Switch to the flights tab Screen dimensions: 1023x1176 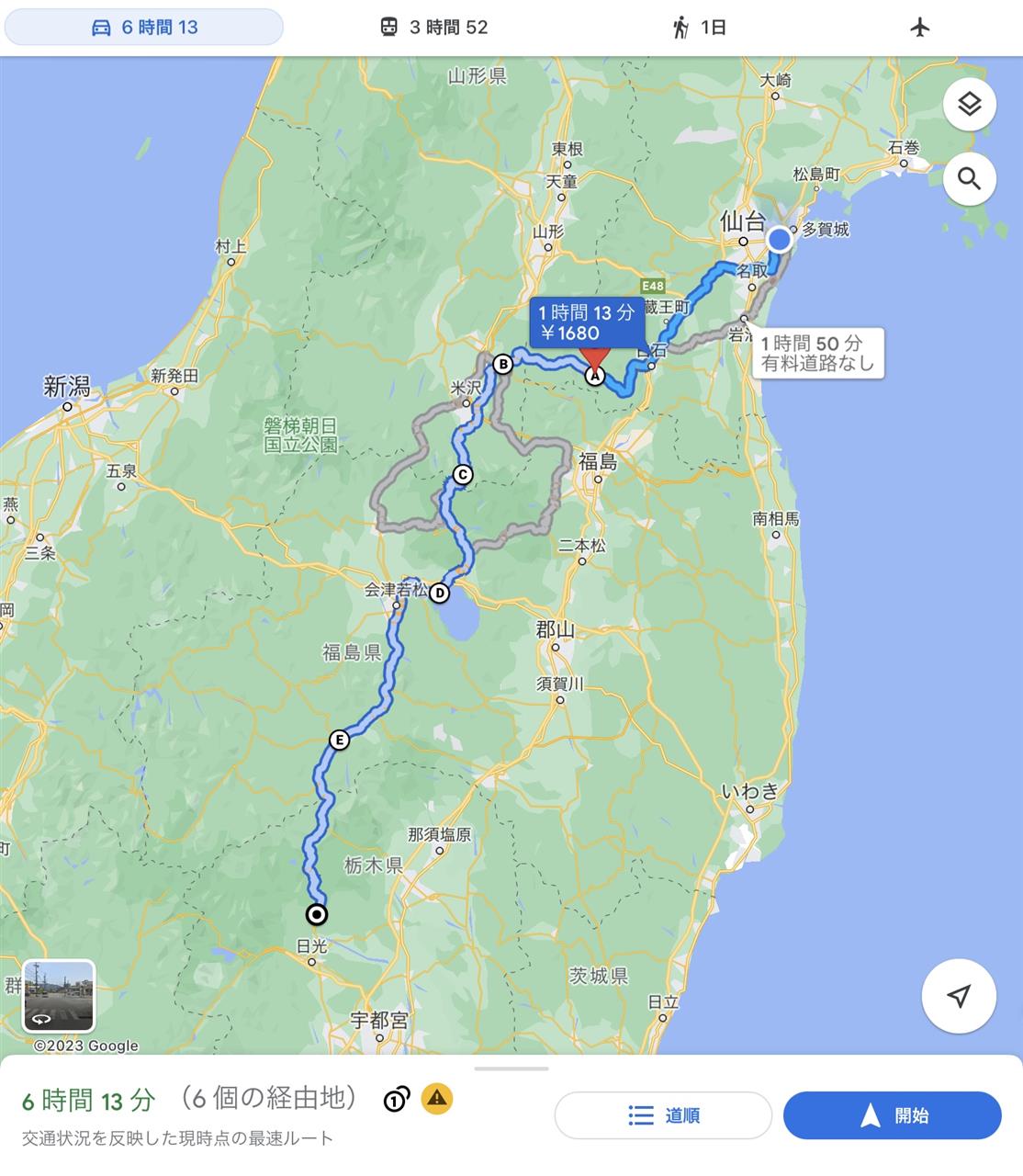(920, 28)
